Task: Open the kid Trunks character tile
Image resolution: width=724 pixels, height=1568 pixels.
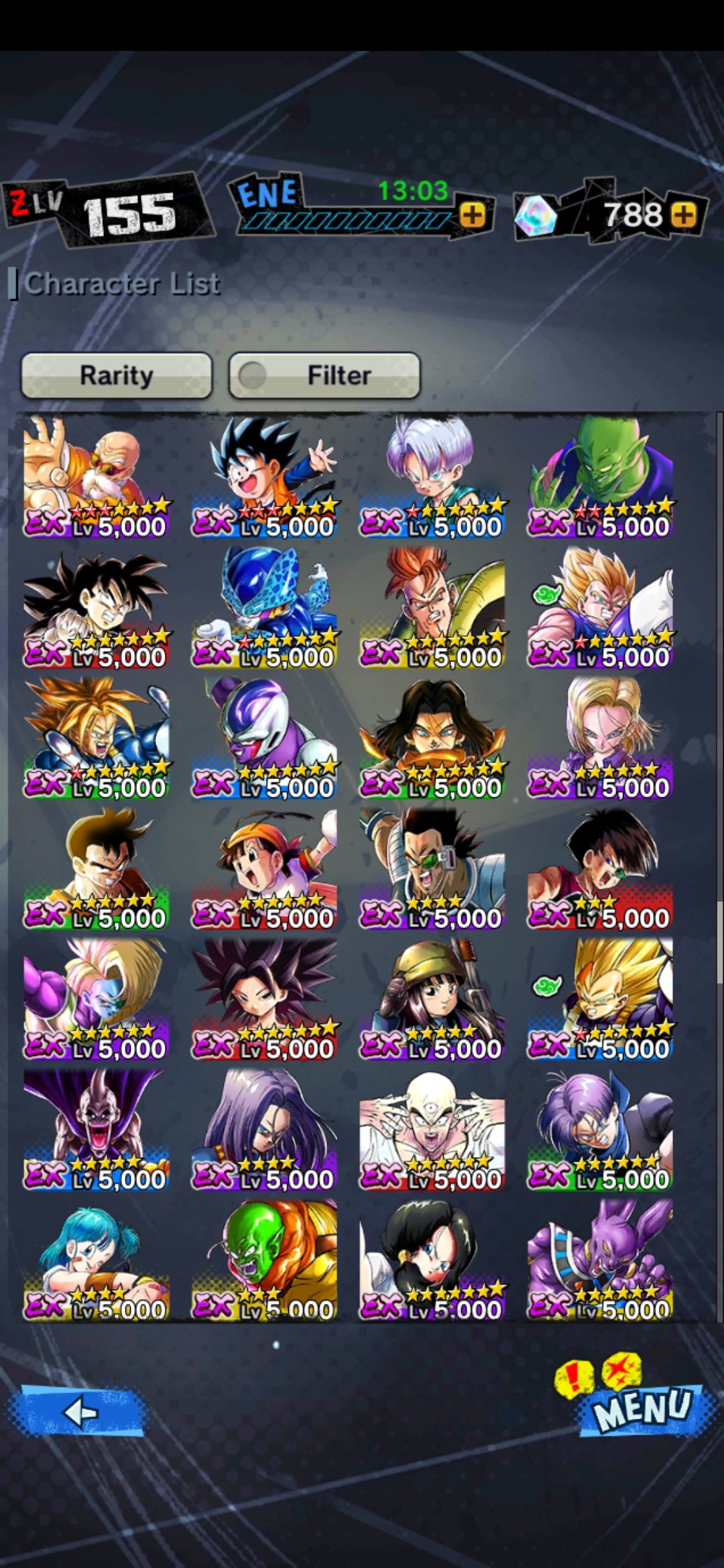Action: [432, 477]
